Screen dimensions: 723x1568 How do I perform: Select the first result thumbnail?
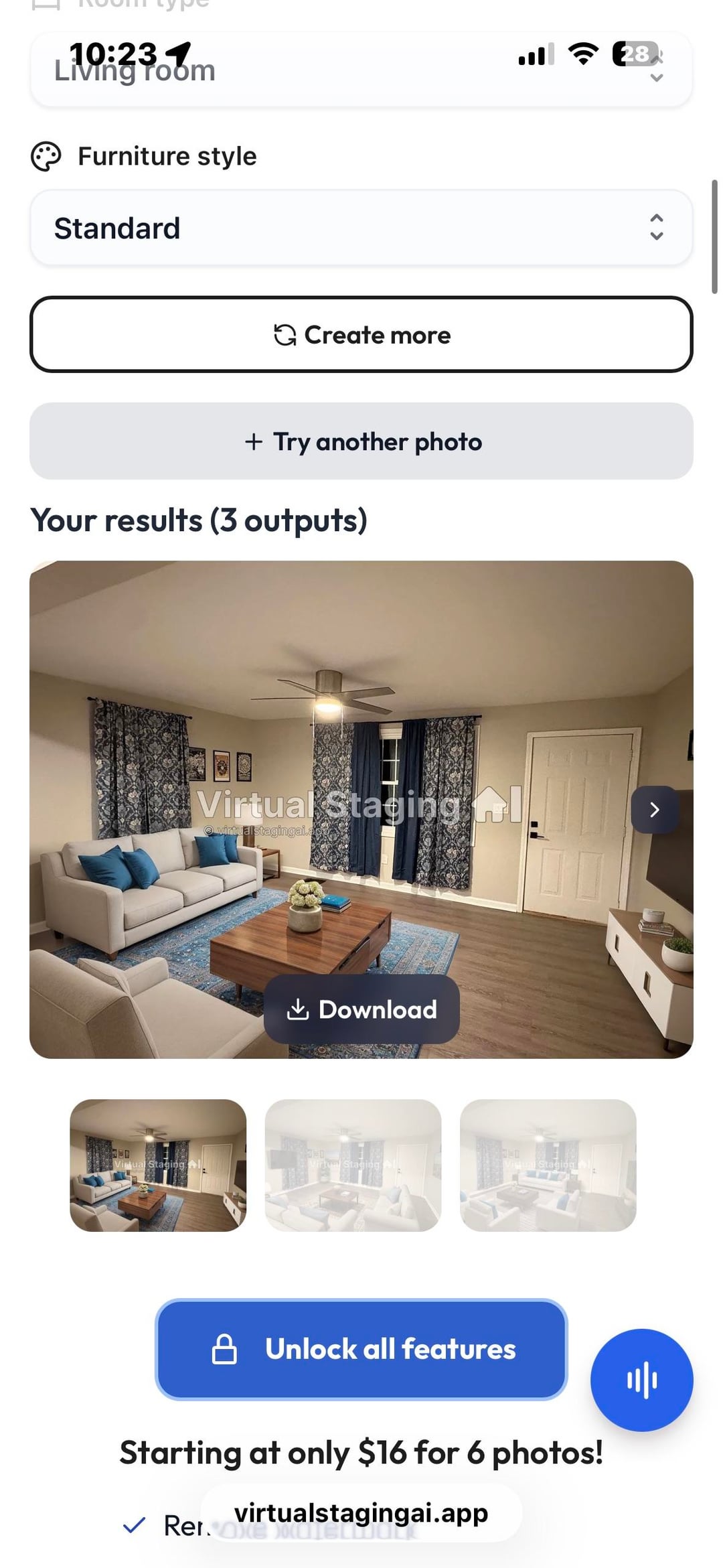click(x=158, y=1165)
